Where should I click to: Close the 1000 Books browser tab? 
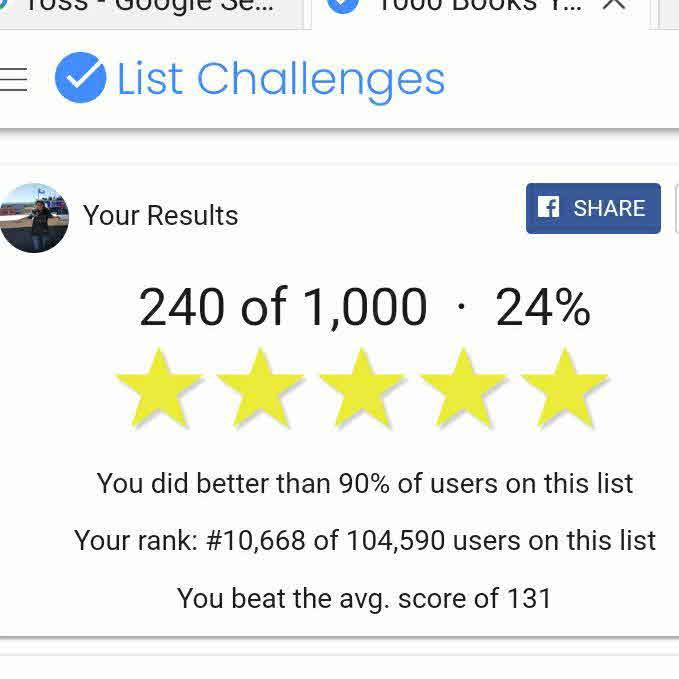614,6
